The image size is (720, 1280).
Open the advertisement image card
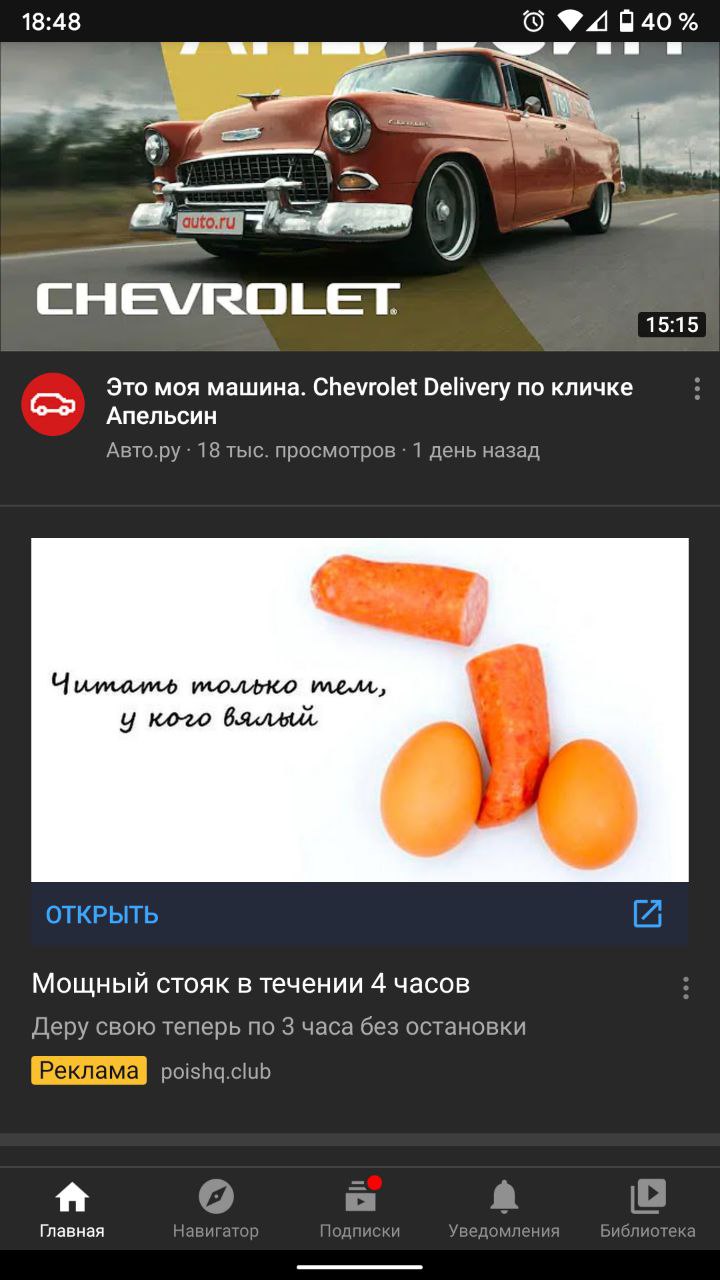(x=360, y=710)
